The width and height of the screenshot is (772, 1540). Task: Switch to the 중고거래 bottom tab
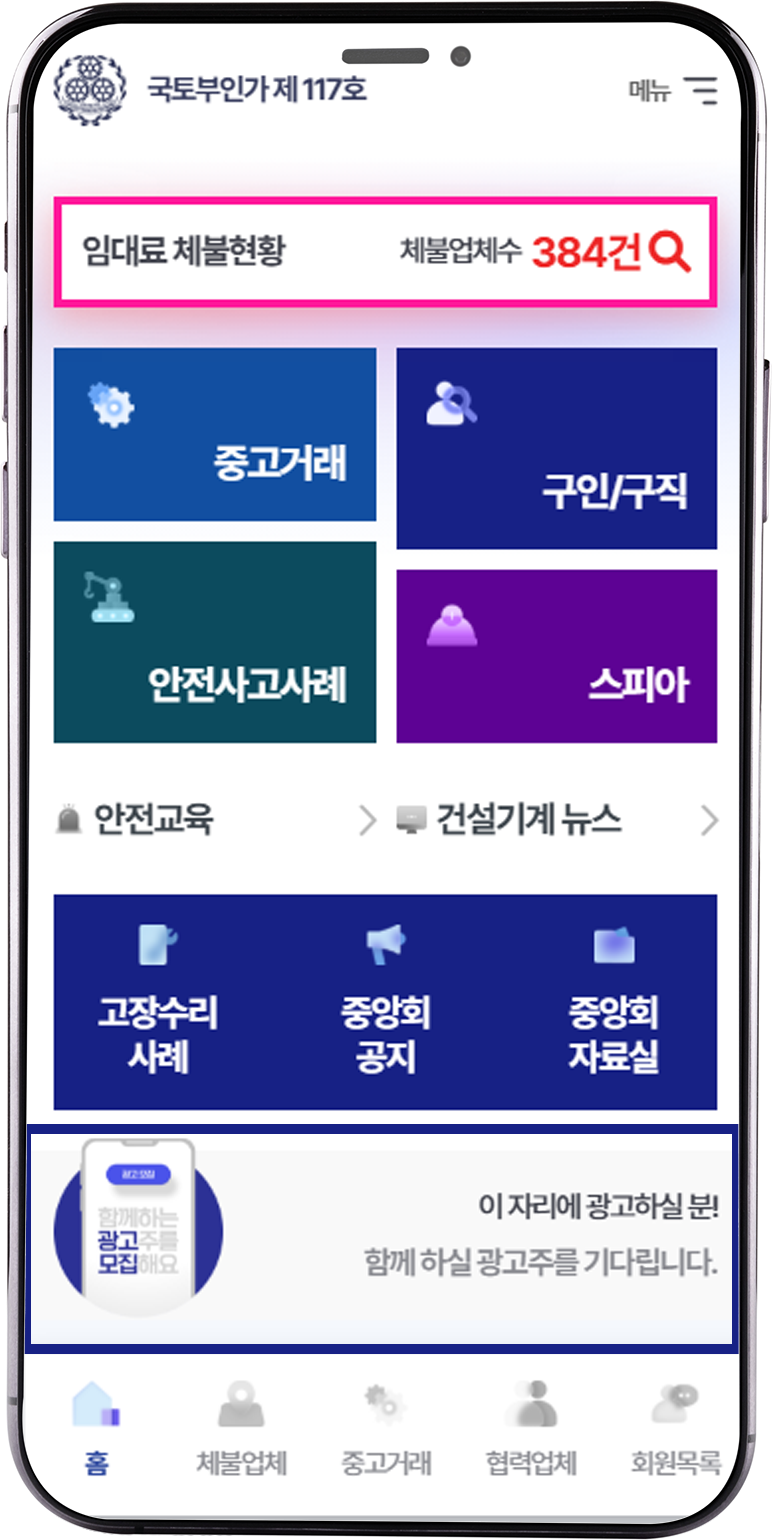[x=386, y=1430]
